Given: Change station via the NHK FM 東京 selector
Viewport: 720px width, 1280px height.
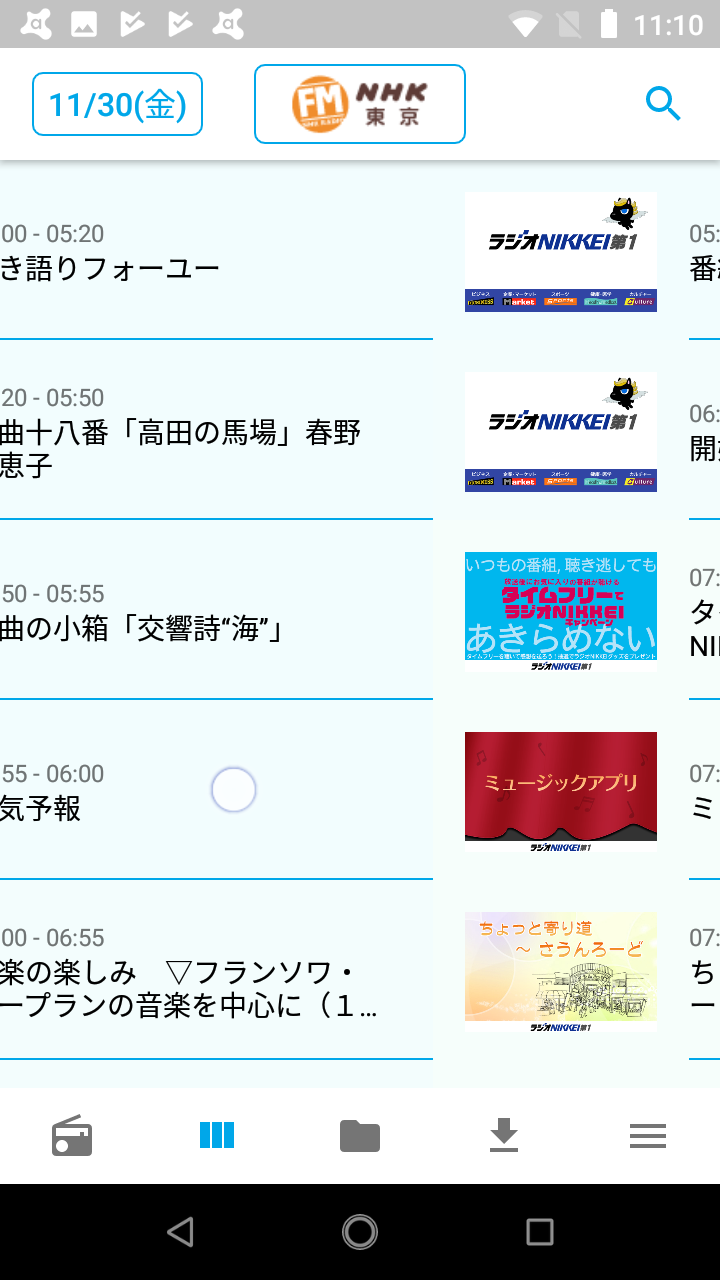Looking at the screenshot, I should tap(359, 103).
